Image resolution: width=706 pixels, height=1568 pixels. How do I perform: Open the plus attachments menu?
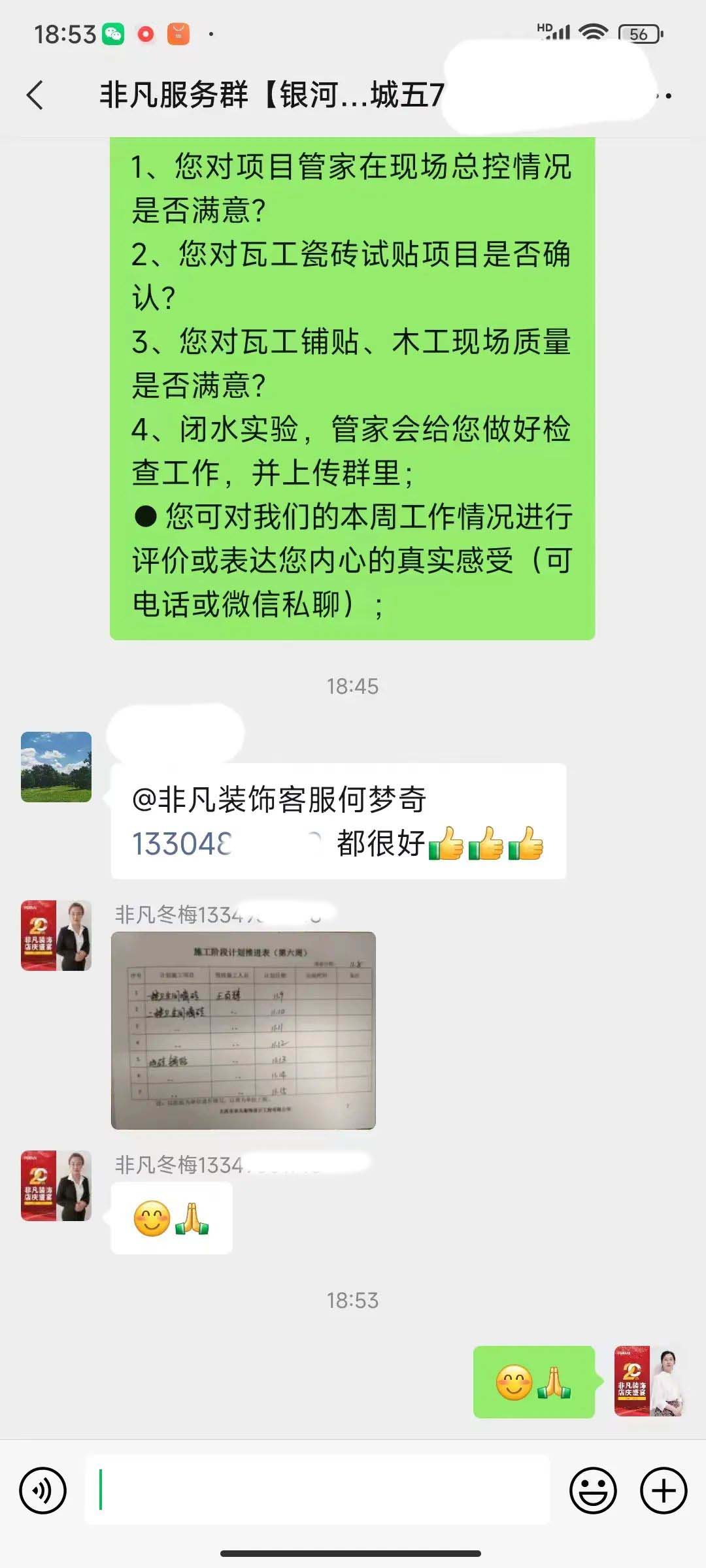click(663, 1491)
